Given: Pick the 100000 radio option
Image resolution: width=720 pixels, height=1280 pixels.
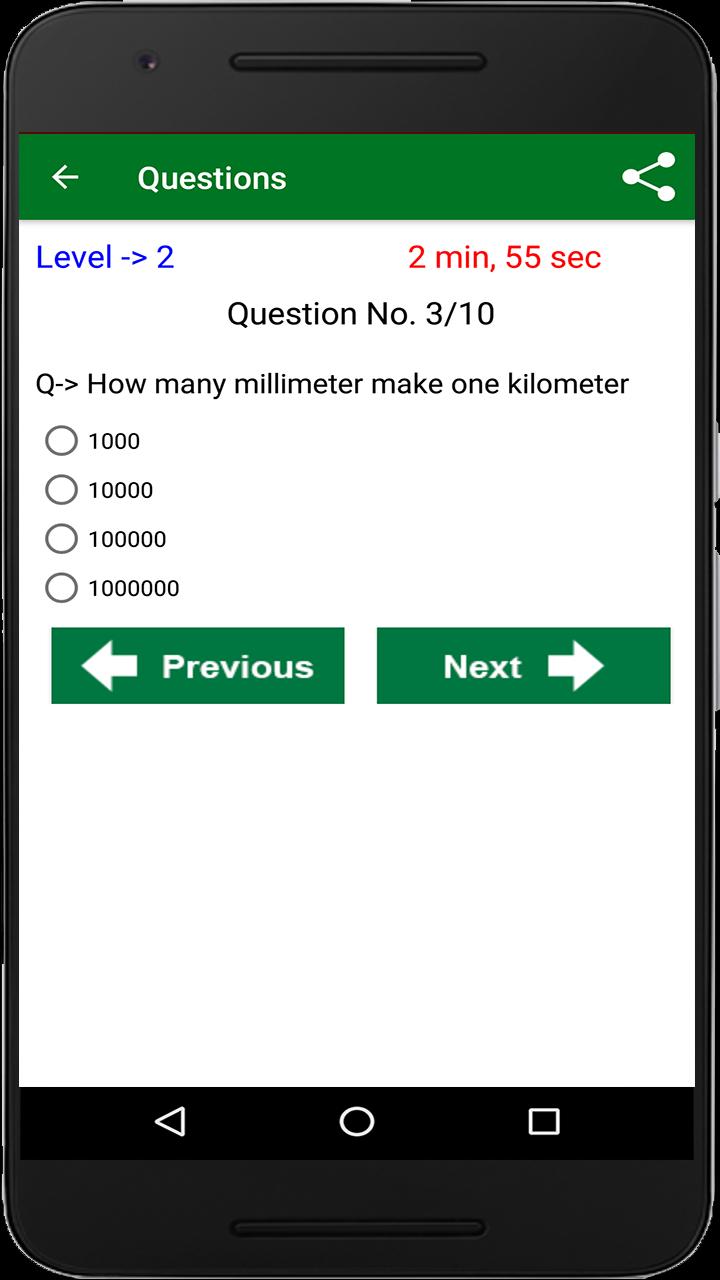Looking at the screenshot, I should (62, 539).
